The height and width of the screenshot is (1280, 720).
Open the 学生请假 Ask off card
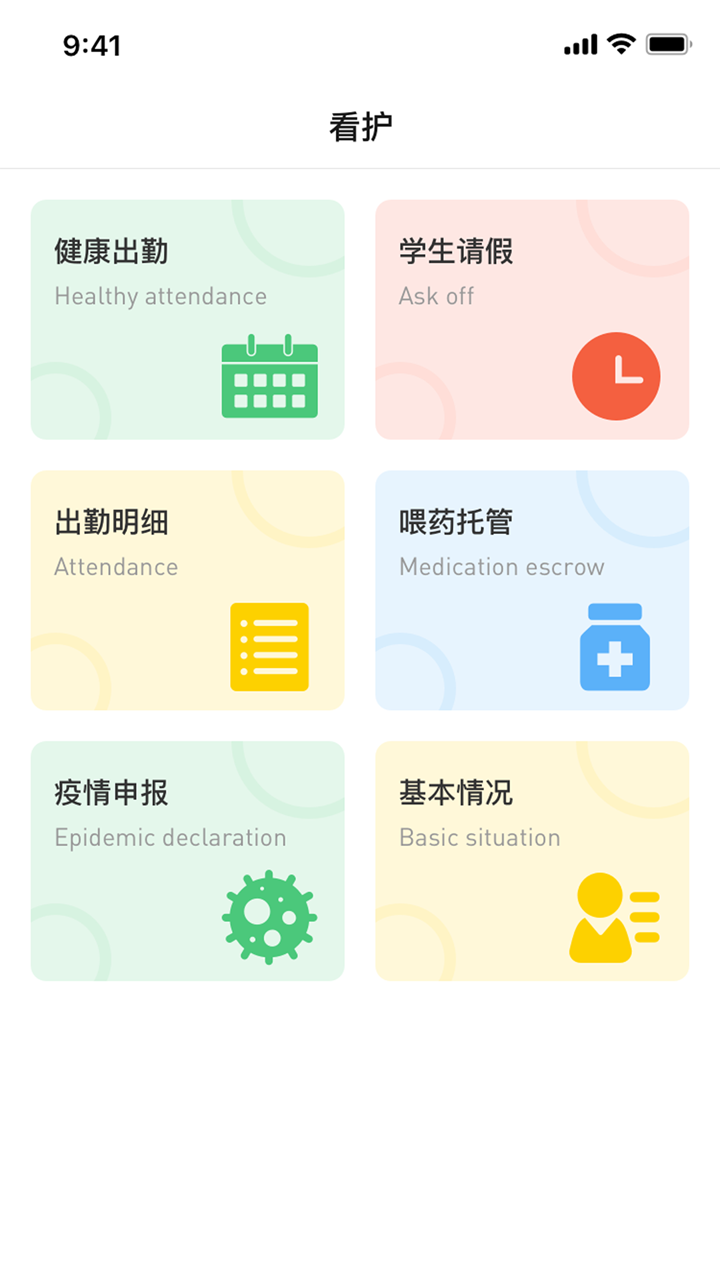532,320
